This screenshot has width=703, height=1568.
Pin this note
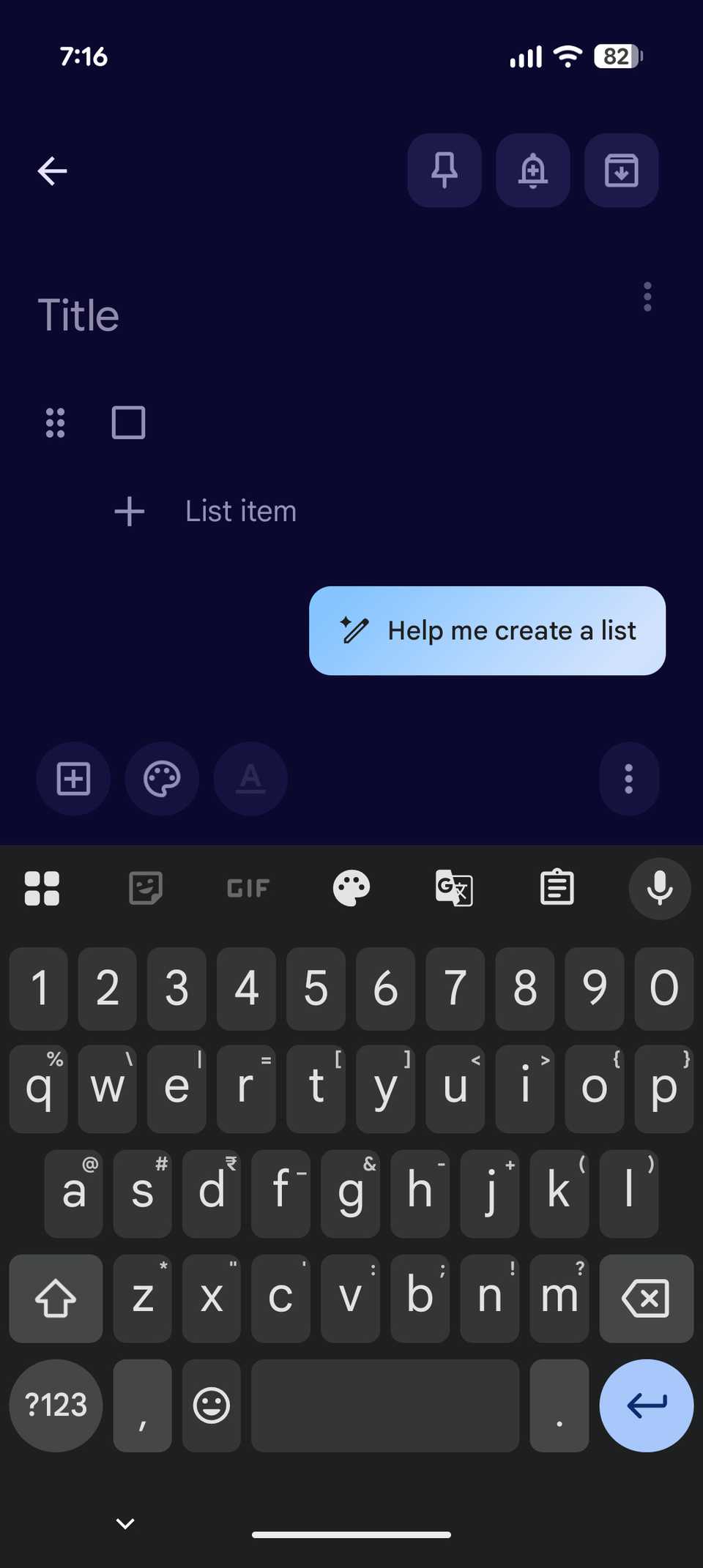click(x=445, y=171)
